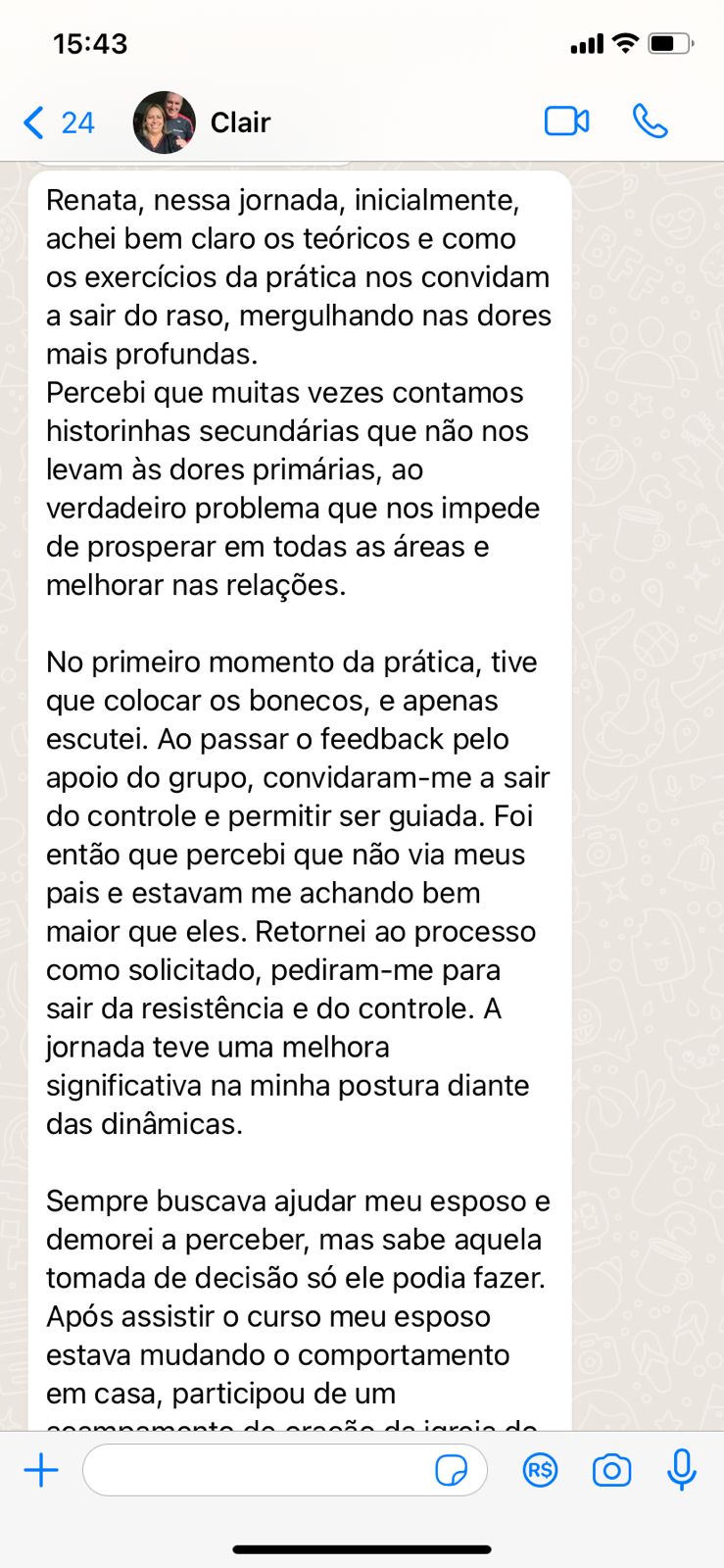Record a voice message with the microphone
724x1568 pixels.
(682, 1470)
